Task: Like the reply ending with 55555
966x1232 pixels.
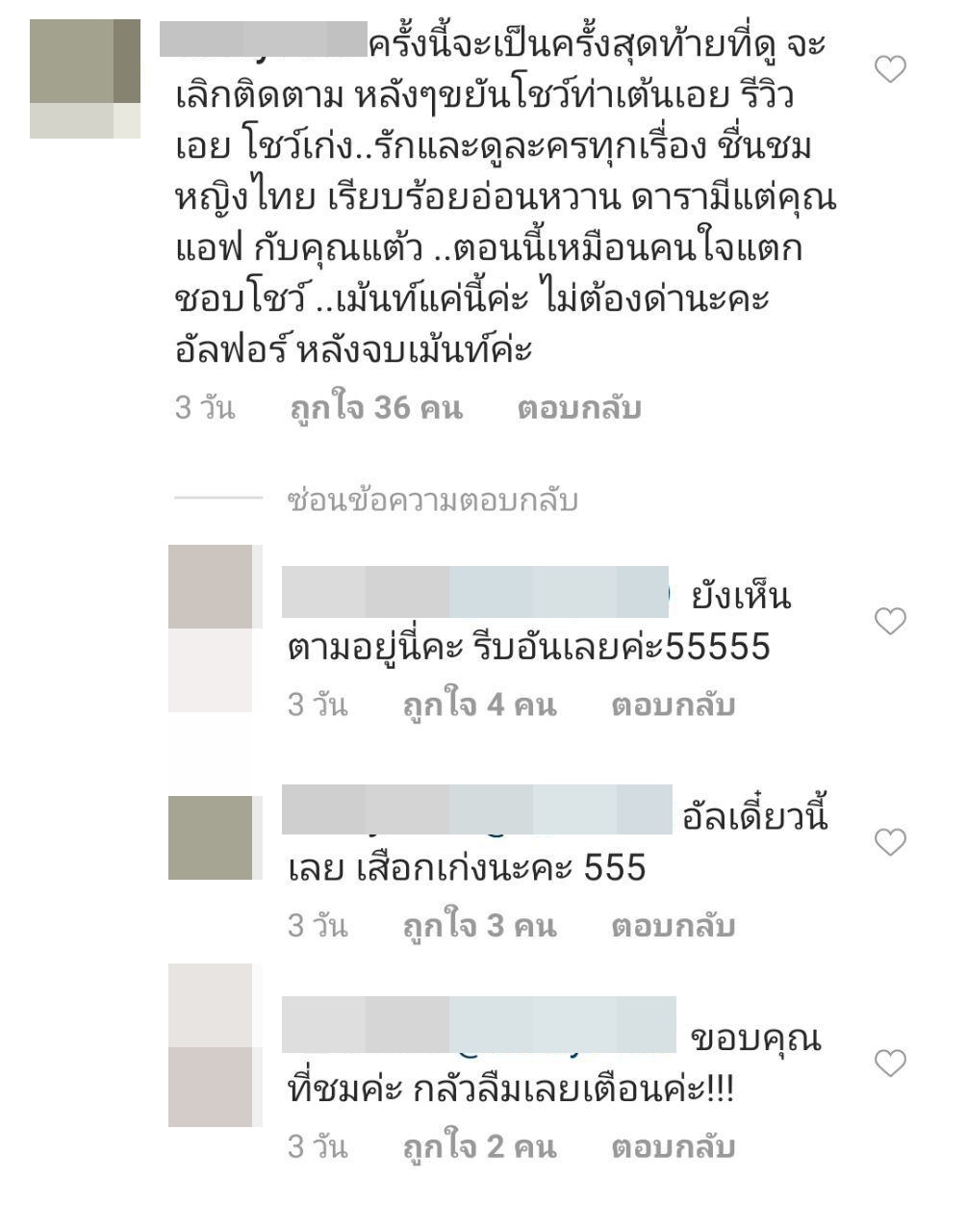Action: pos(890,622)
